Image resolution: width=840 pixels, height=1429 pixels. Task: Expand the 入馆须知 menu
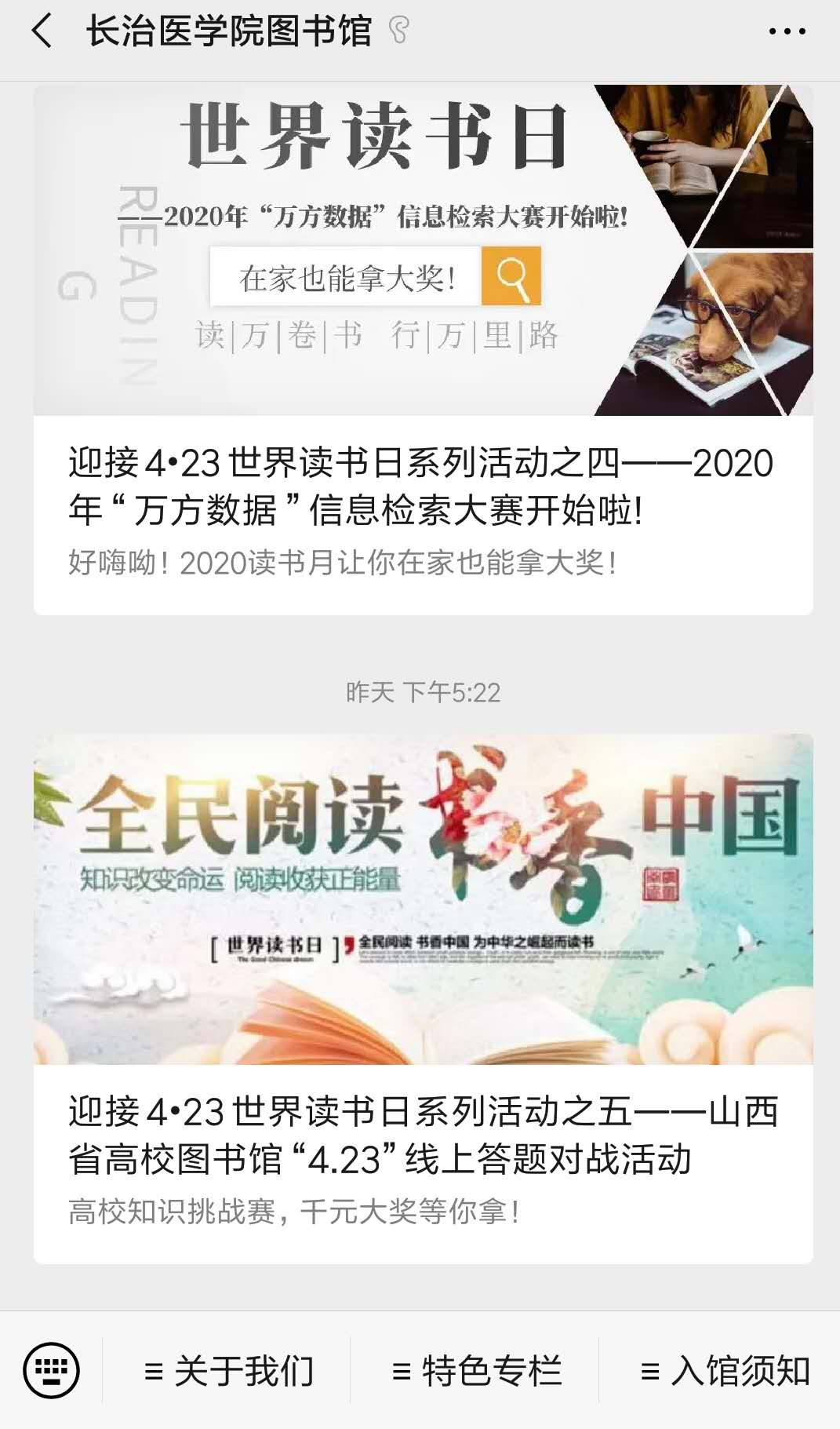pyautogui.click(x=724, y=1371)
